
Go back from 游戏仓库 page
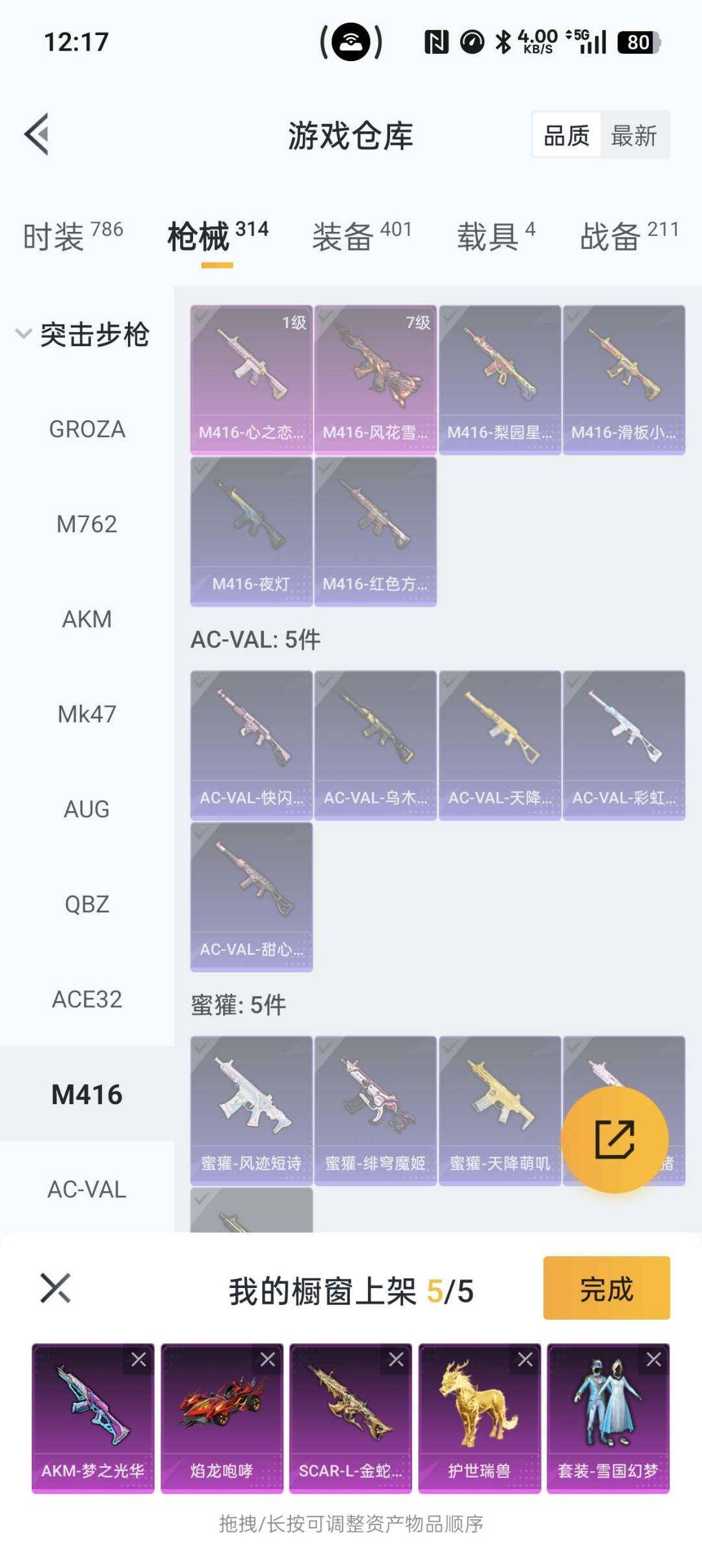tap(38, 134)
